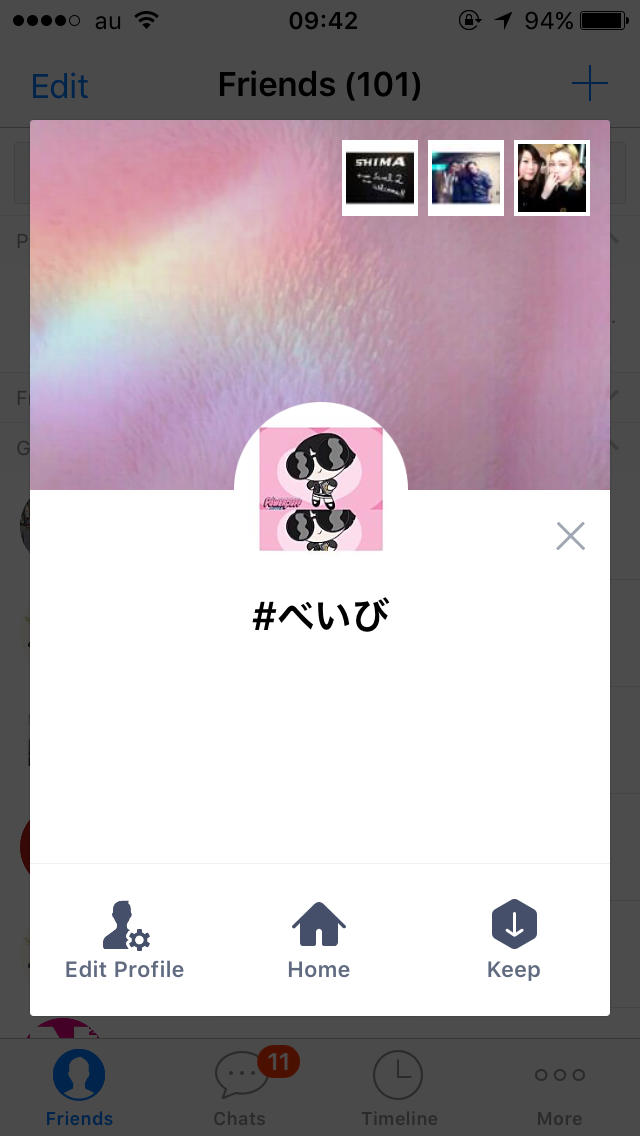The image size is (640, 1136).
Task: Open Edit Profile
Action: [x=125, y=940]
